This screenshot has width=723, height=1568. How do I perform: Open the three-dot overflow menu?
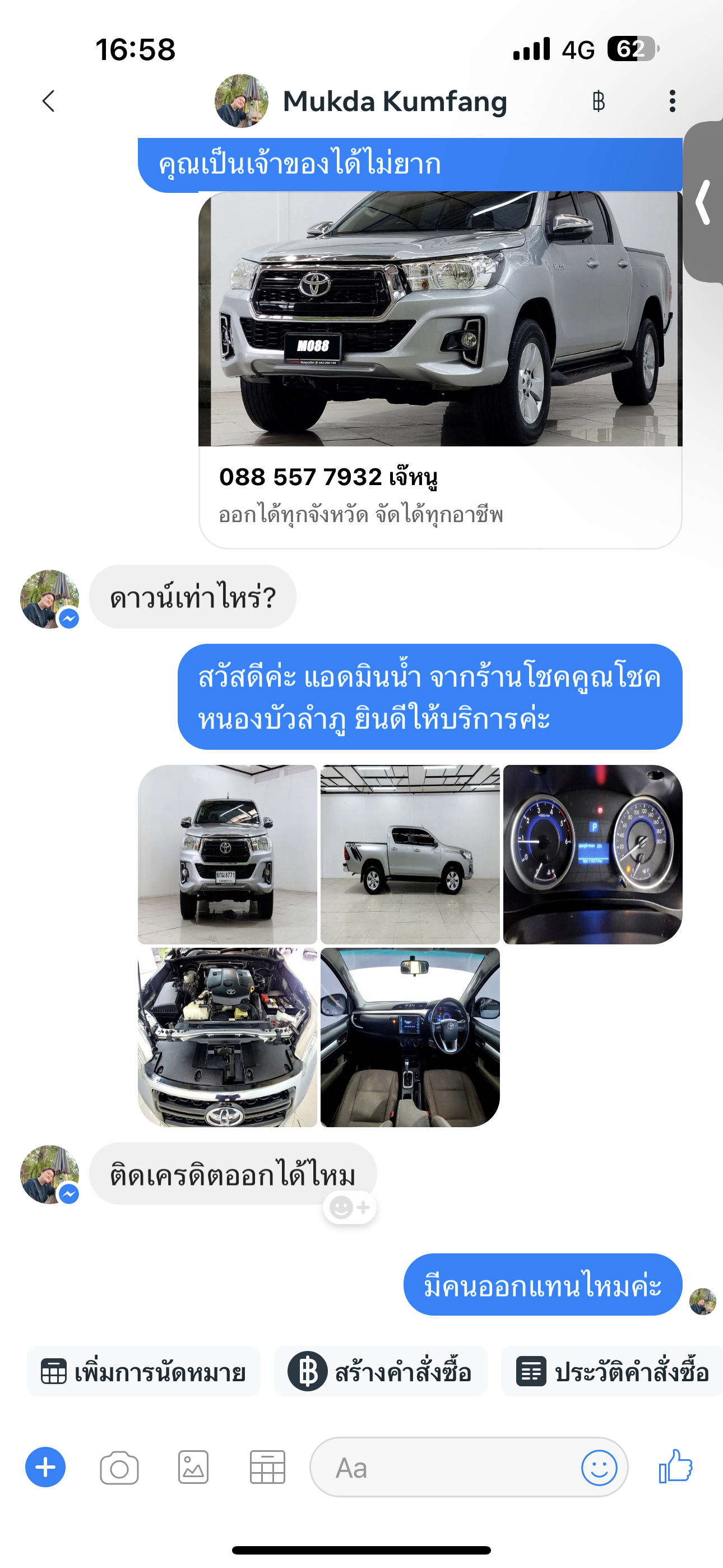[672, 101]
